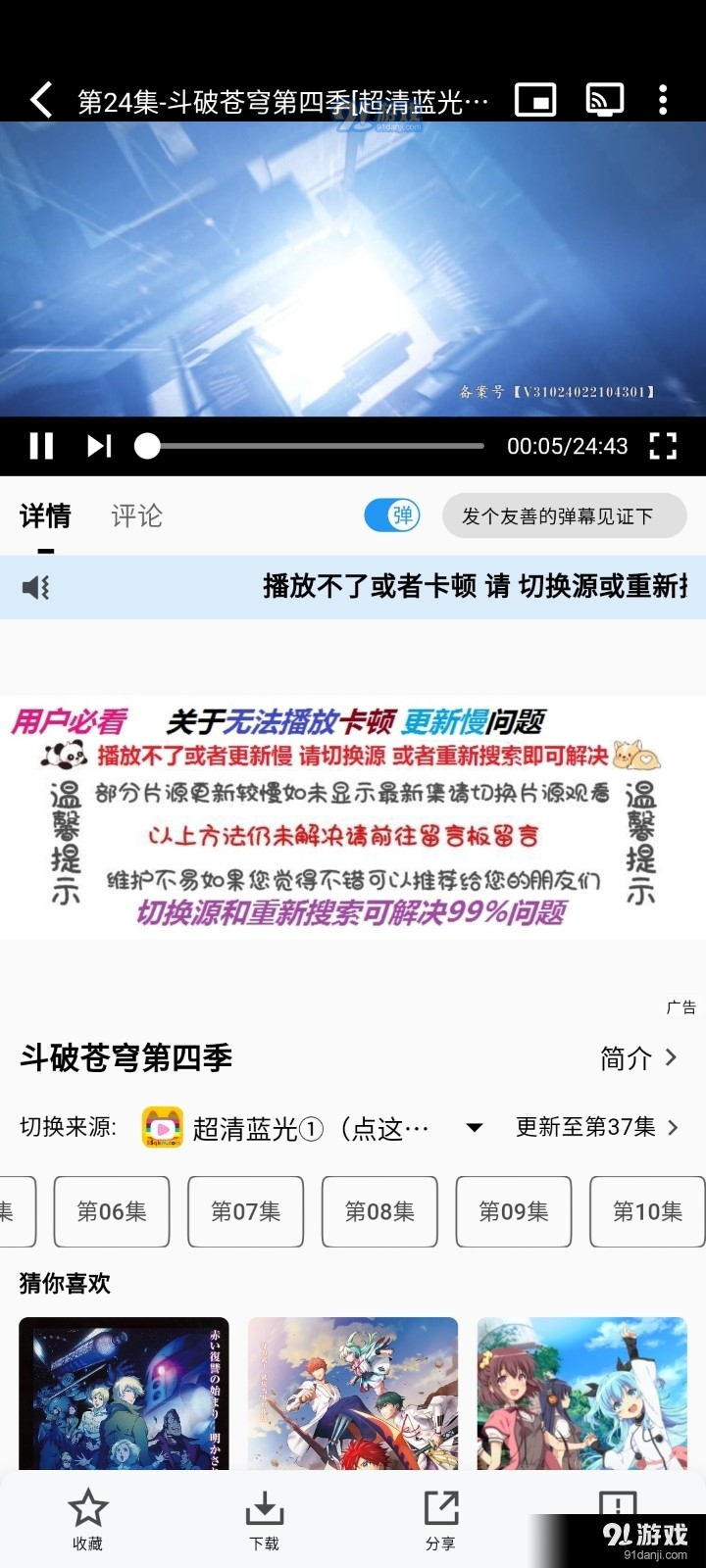Pause the video playback
The width and height of the screenshot is (706, 1568).
41,446
